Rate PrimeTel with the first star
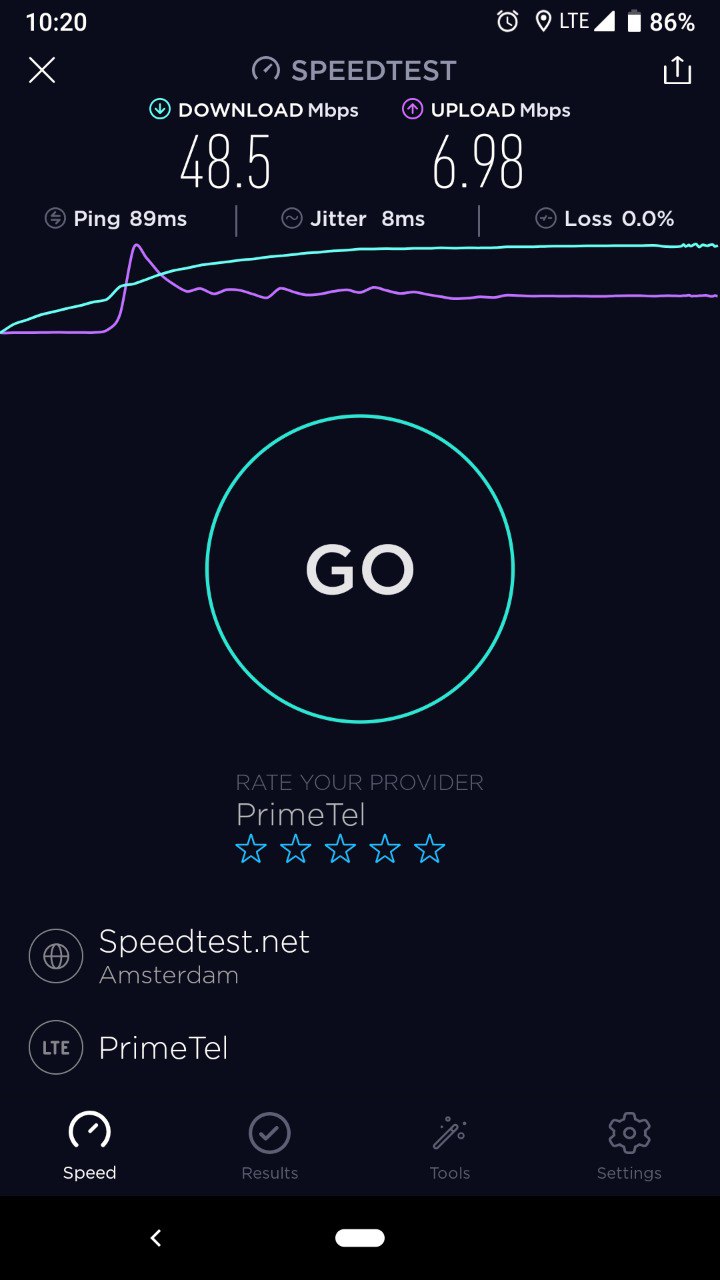The height and width of the screenshot is (1280, 720). click(x=251, y=849)
